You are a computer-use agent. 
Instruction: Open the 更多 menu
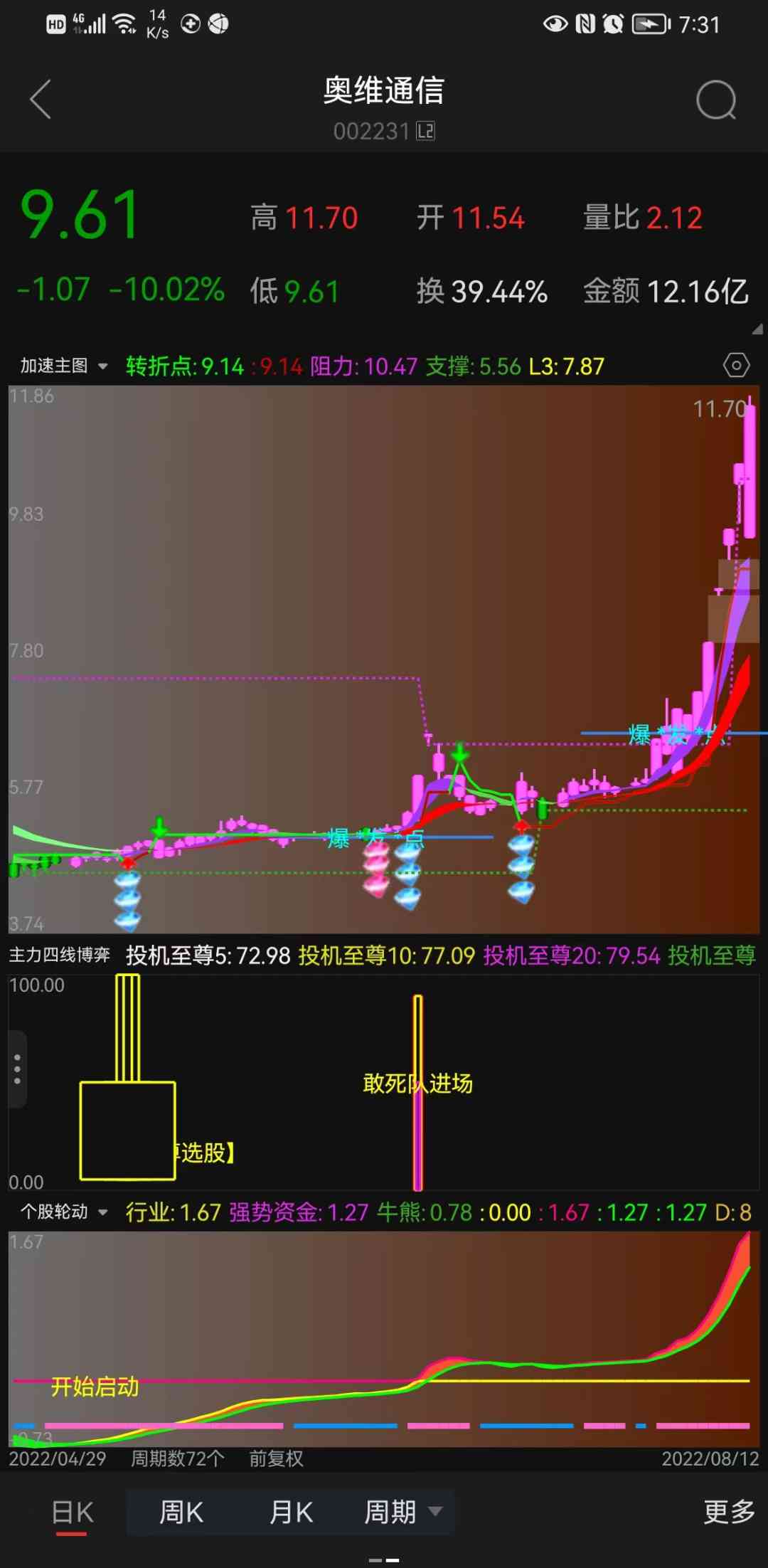click(x=729, y=1512)
